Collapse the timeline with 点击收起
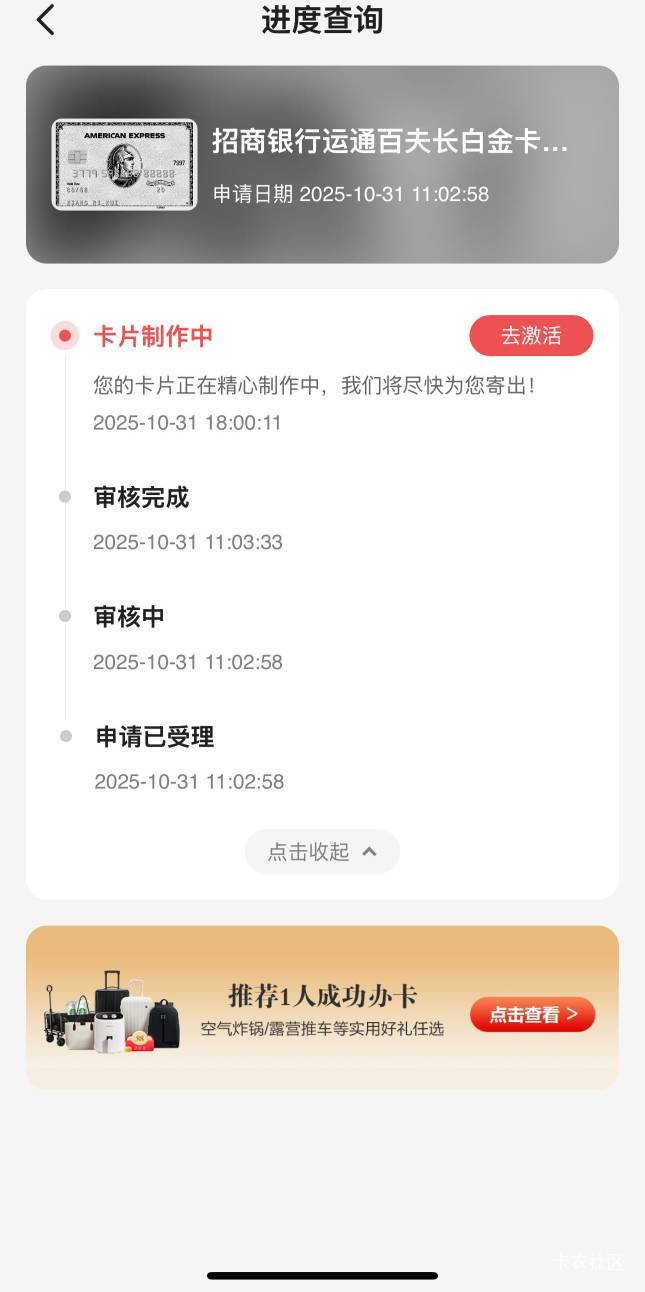Viewport: 645px width, 1292px height. point(322,852)
